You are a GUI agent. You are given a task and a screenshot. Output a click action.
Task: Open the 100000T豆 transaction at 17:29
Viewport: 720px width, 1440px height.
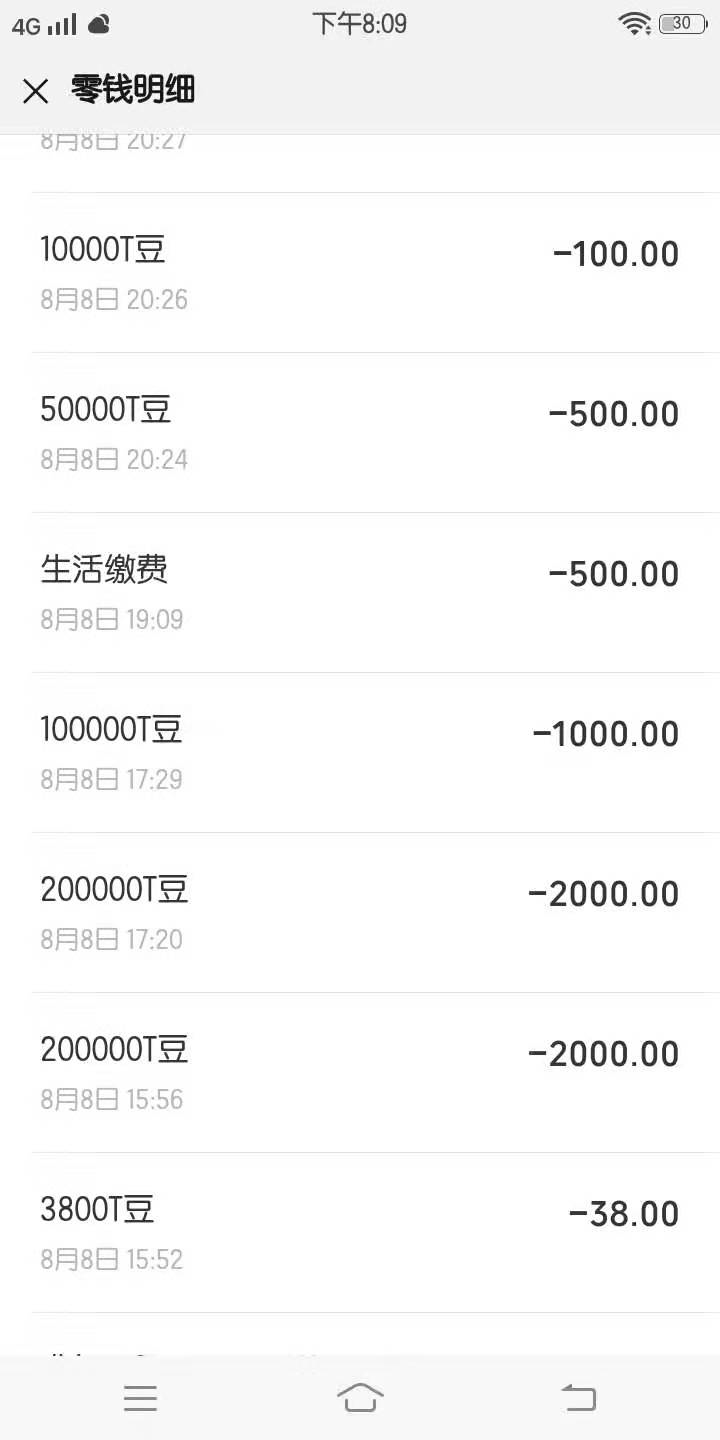click(376, 752)
